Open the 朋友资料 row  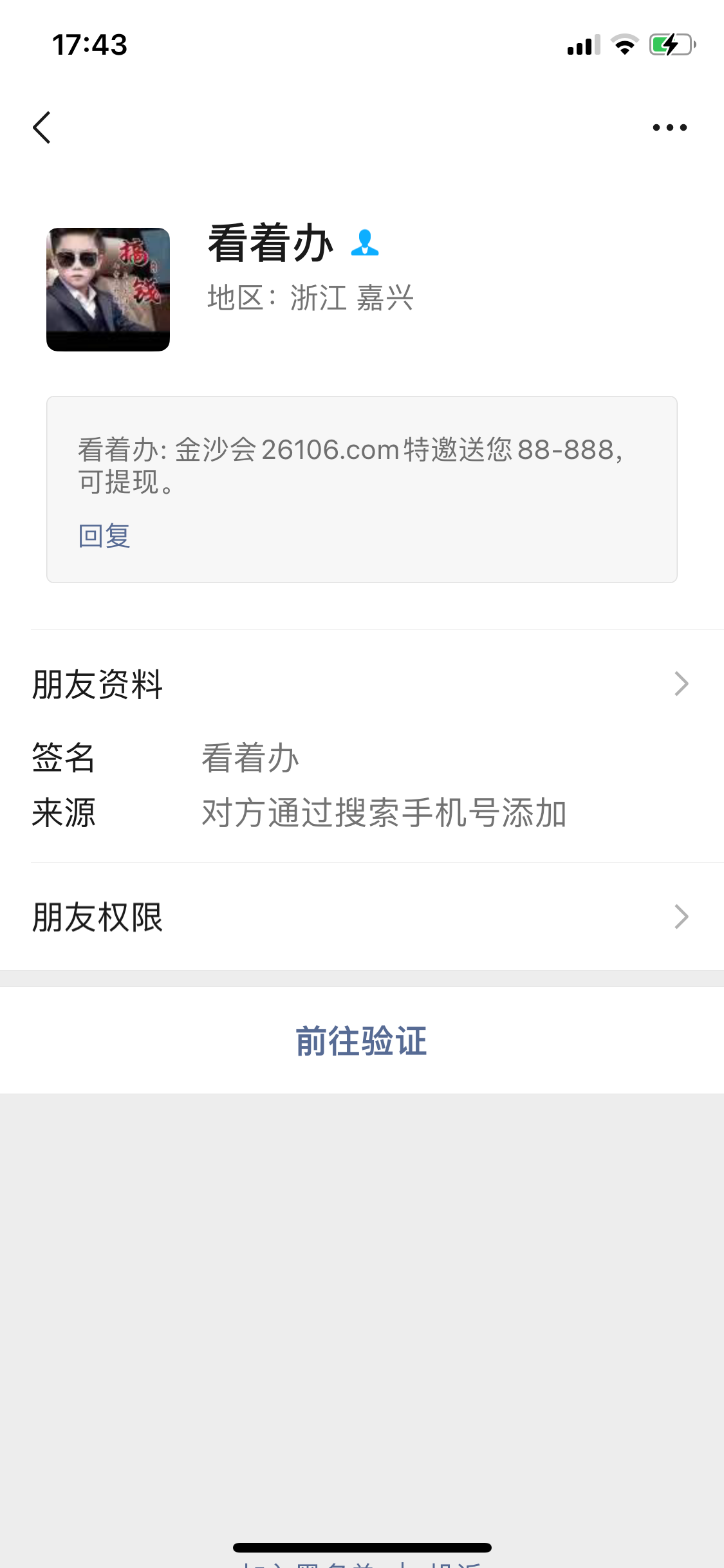point(360,684)
